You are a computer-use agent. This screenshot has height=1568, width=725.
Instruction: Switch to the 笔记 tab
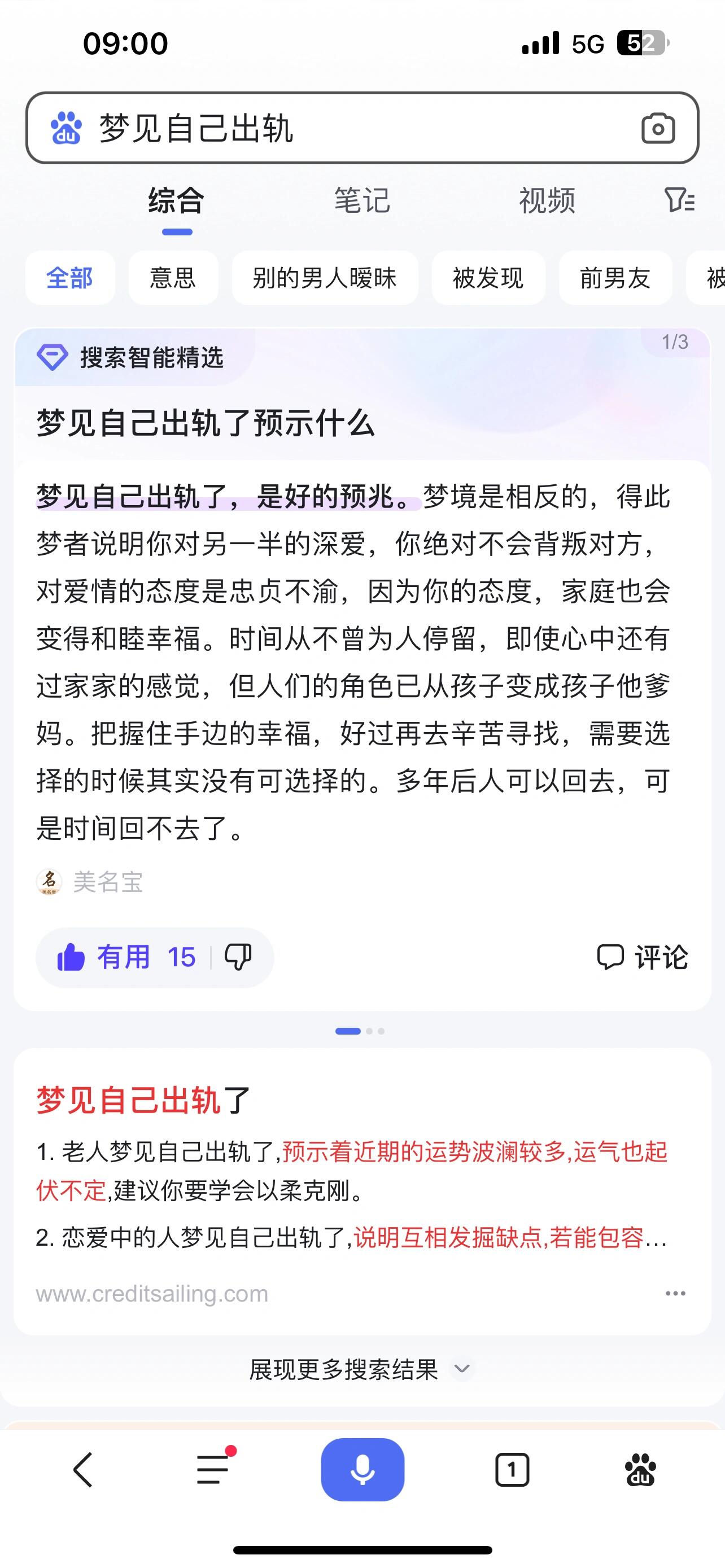361,201
